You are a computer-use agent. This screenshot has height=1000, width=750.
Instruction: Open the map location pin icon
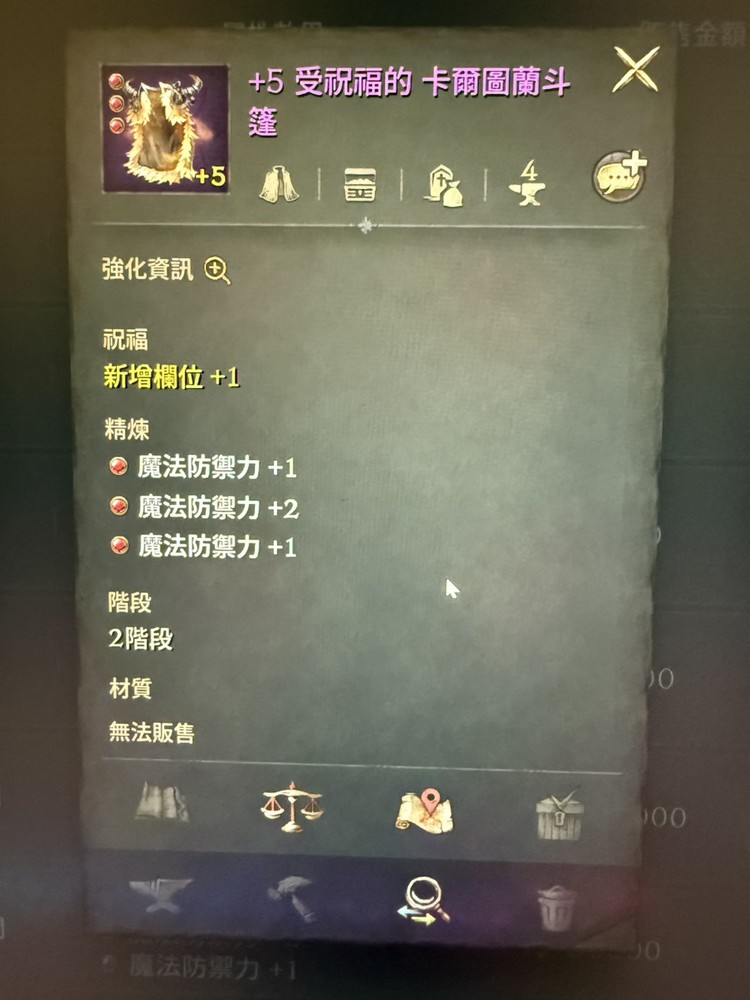(425, 810)
